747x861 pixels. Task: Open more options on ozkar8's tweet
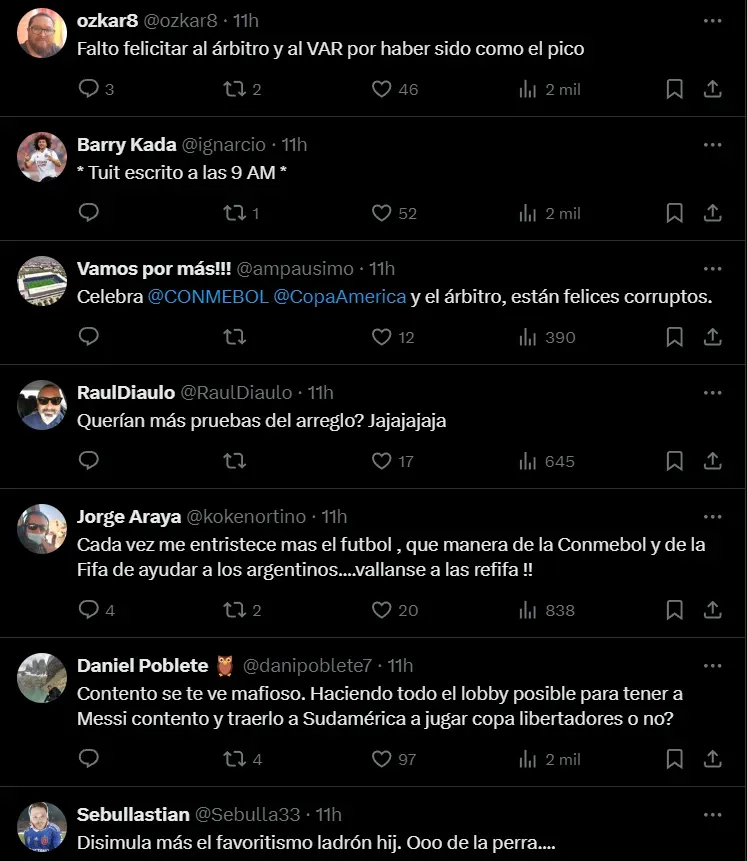712,20
